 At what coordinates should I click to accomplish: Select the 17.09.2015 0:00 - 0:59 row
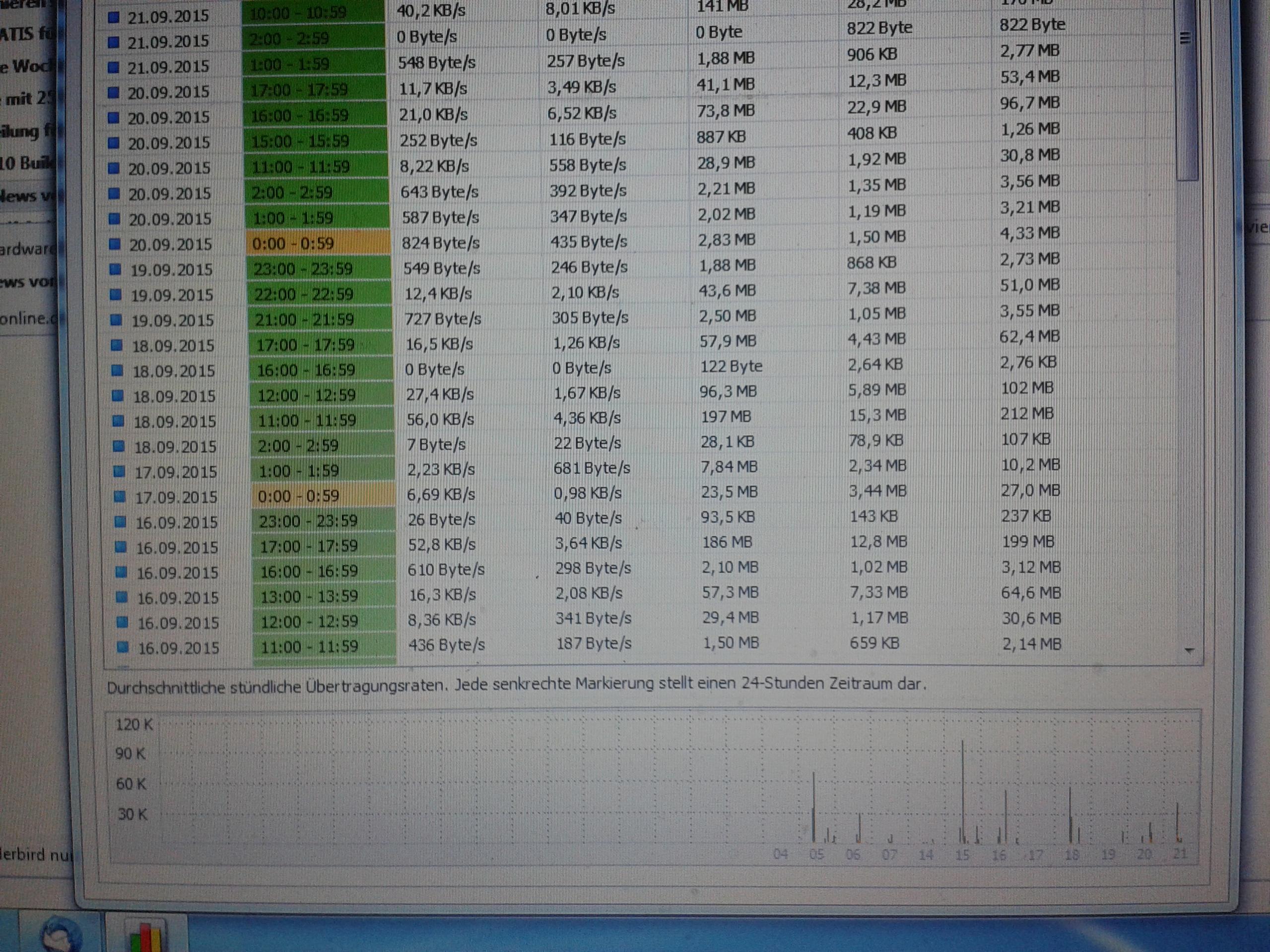(x=176, y=497)
